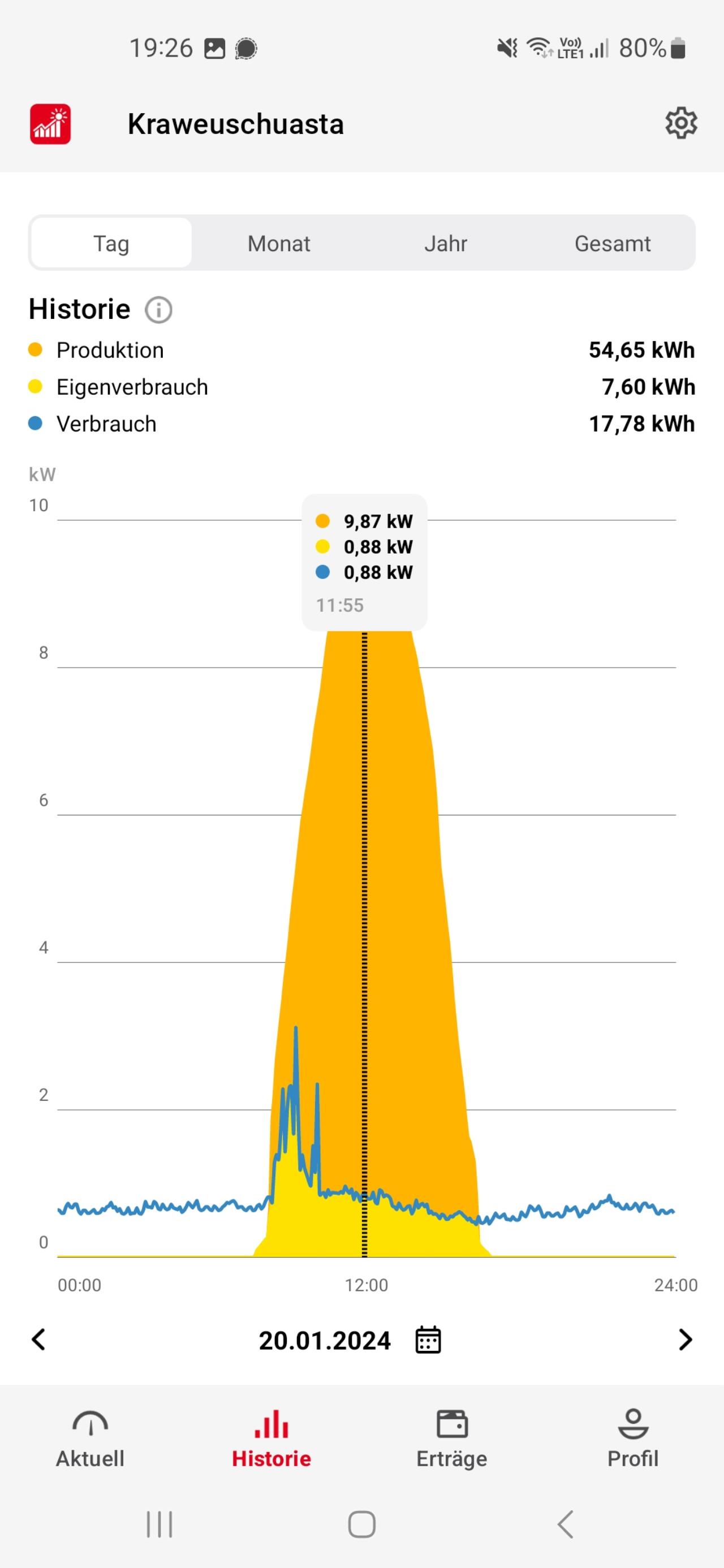Screen dimensions: 724x1568
Task: Open the Erträge tab
Action: pos(452,1440)
